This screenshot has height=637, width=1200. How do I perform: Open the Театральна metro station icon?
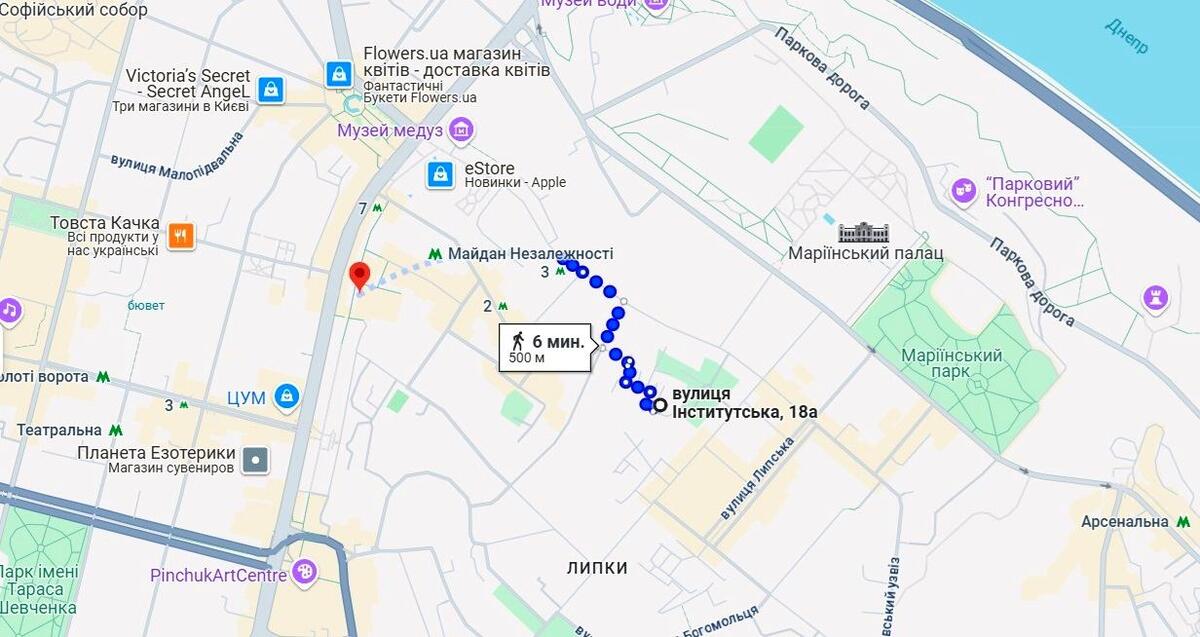[117, 430]
